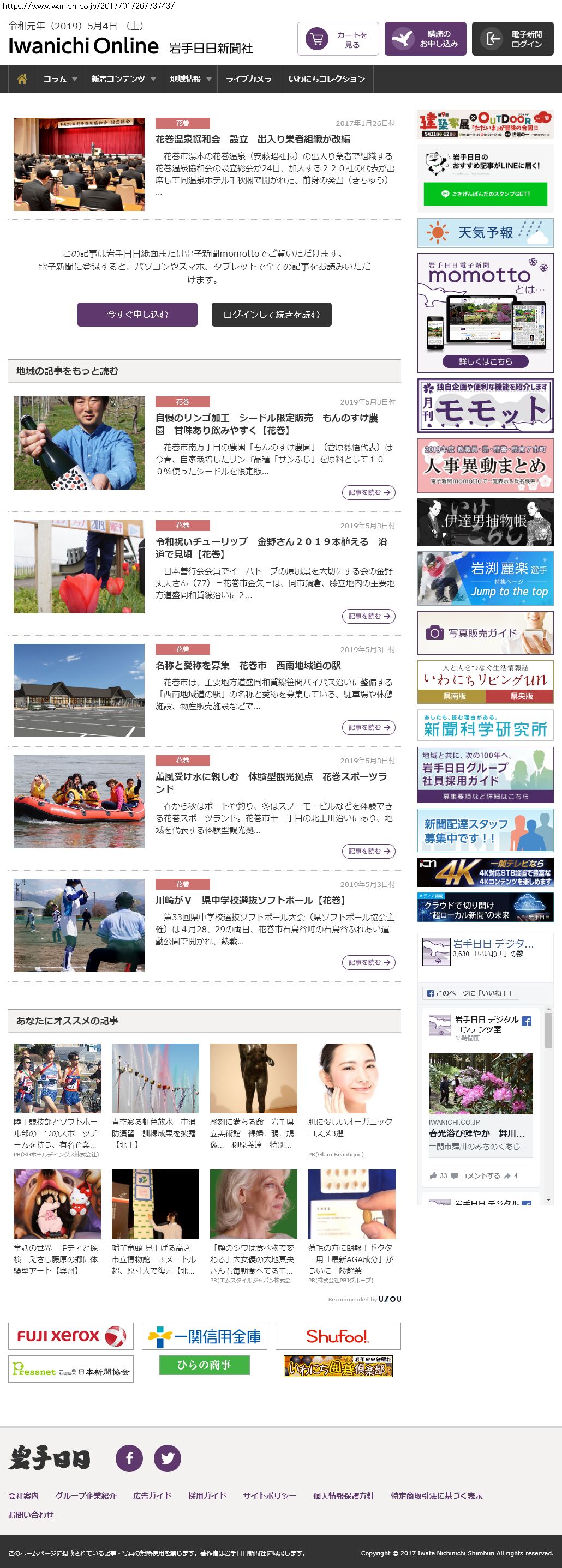Viewport: 562px width, 1568px height.
Task: Expand the 新着コンテンツ menu
Action: [123, 79]
